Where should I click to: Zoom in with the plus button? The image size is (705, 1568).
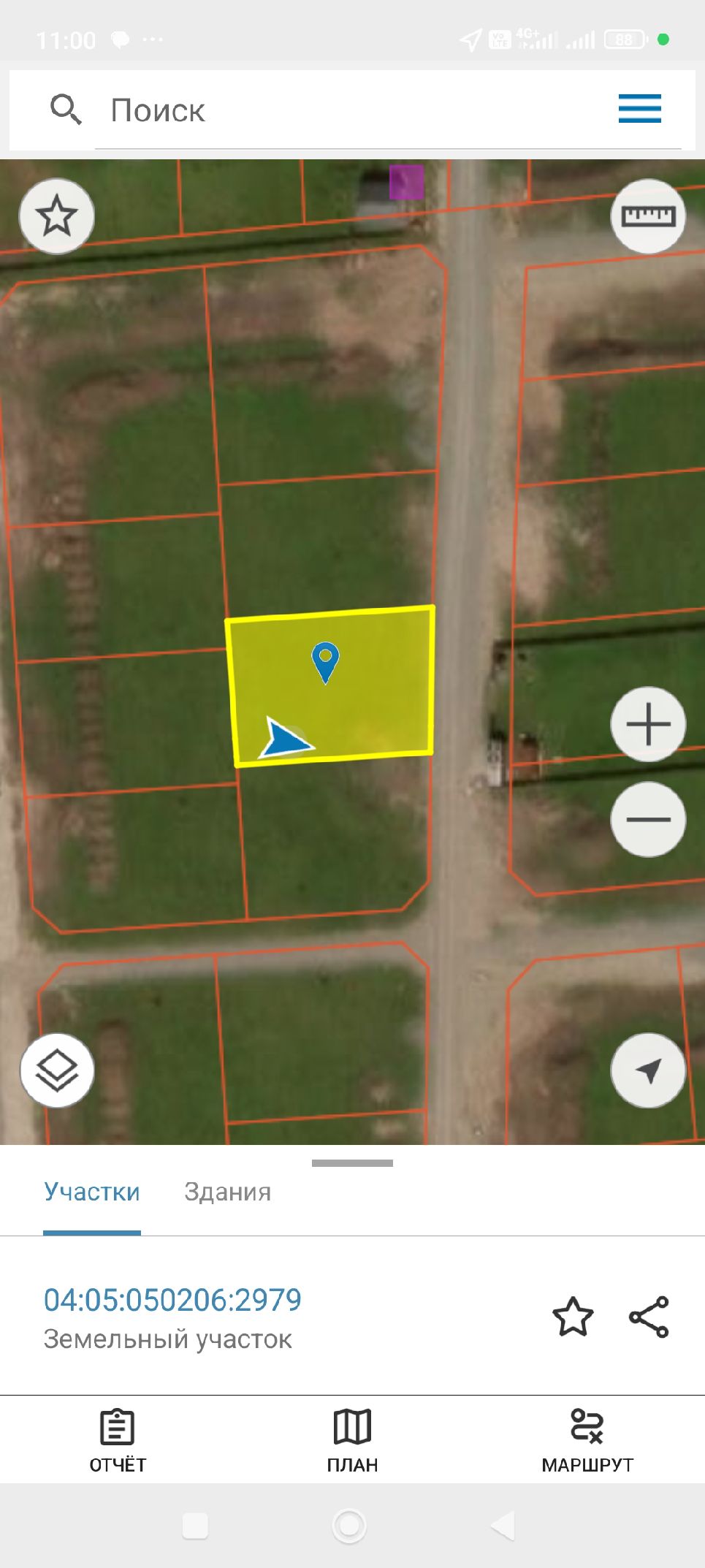click(x=648, y=724)
